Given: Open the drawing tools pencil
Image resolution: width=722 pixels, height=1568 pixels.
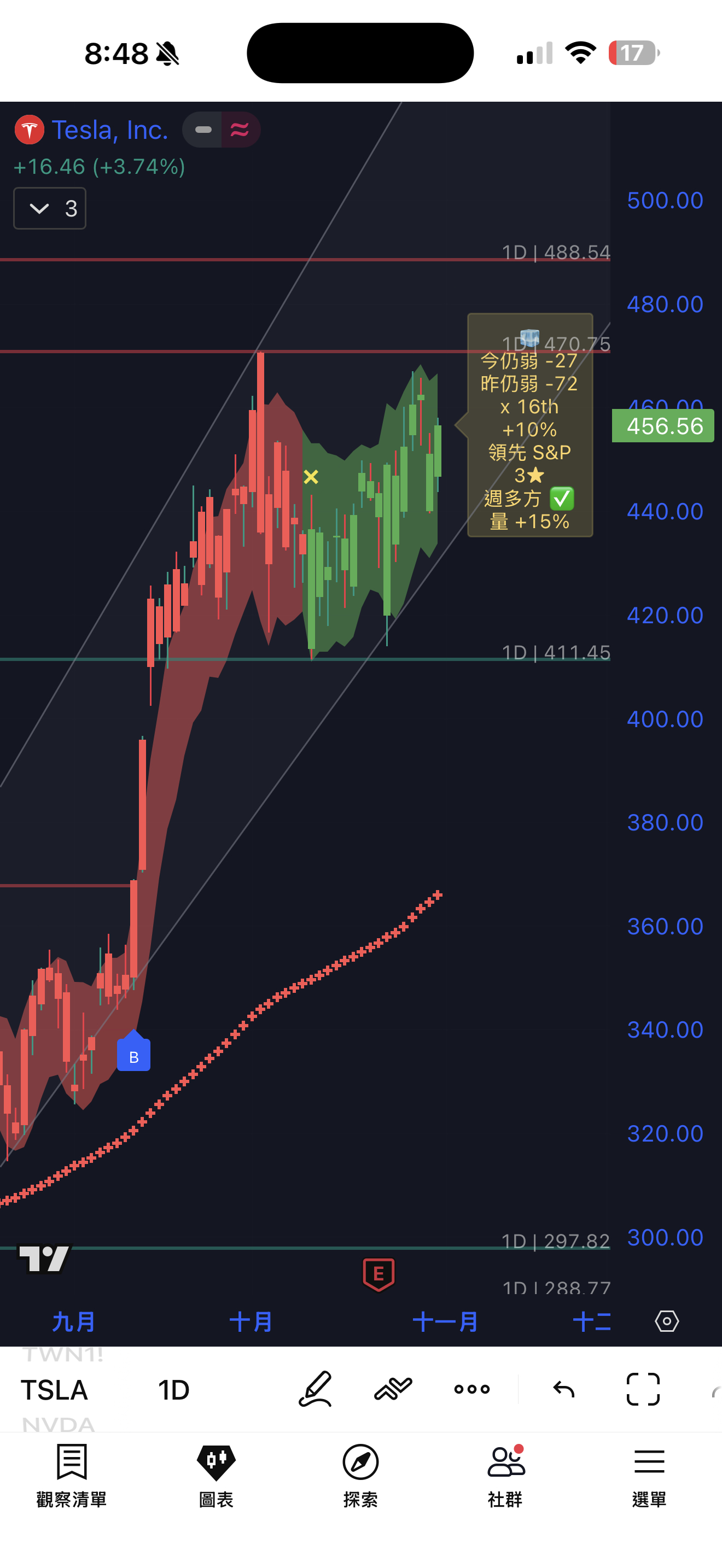Looking at the screenshot, I should pos(316,1389).
